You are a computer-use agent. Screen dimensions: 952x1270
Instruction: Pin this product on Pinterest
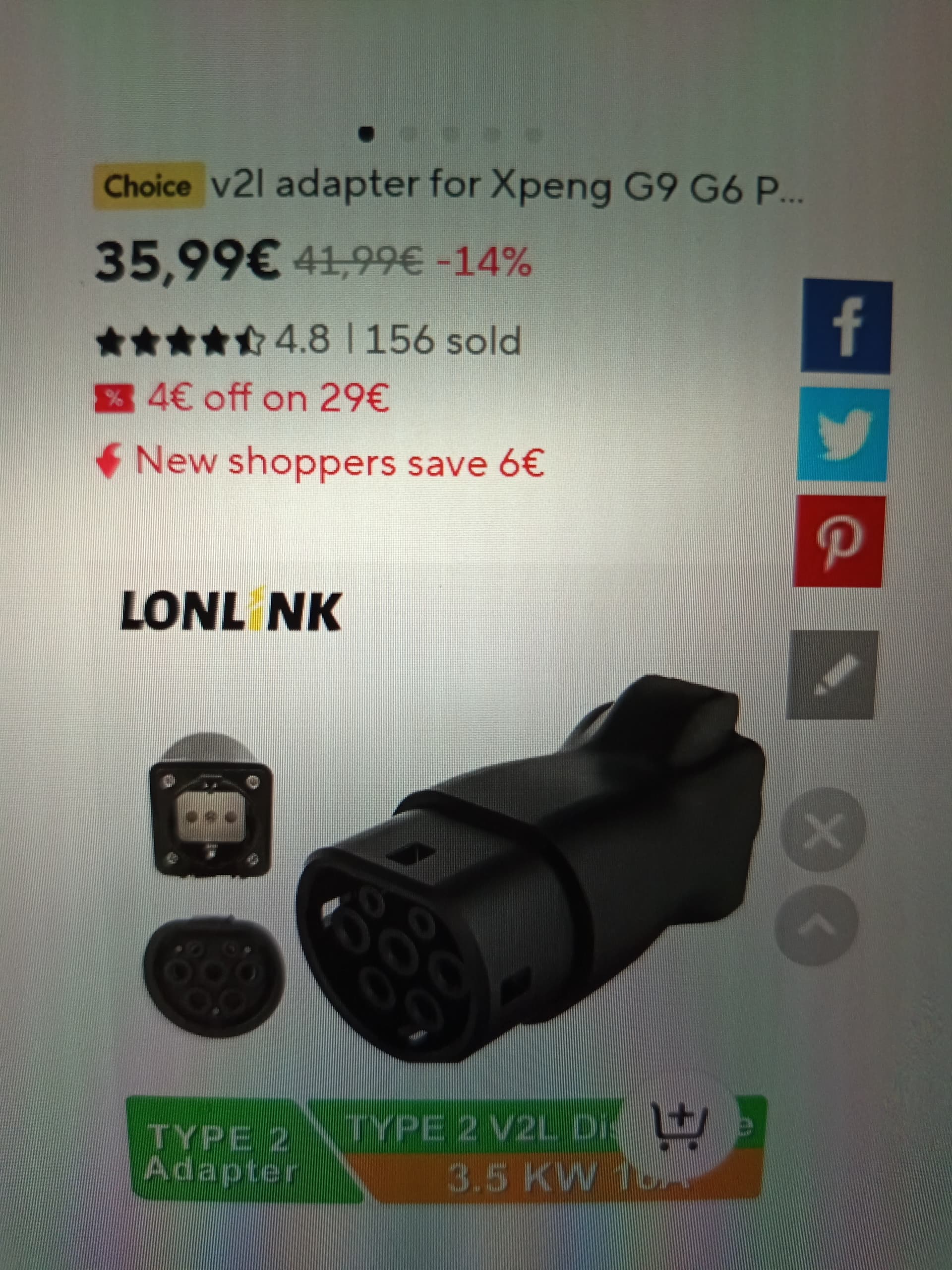point(837,541)
